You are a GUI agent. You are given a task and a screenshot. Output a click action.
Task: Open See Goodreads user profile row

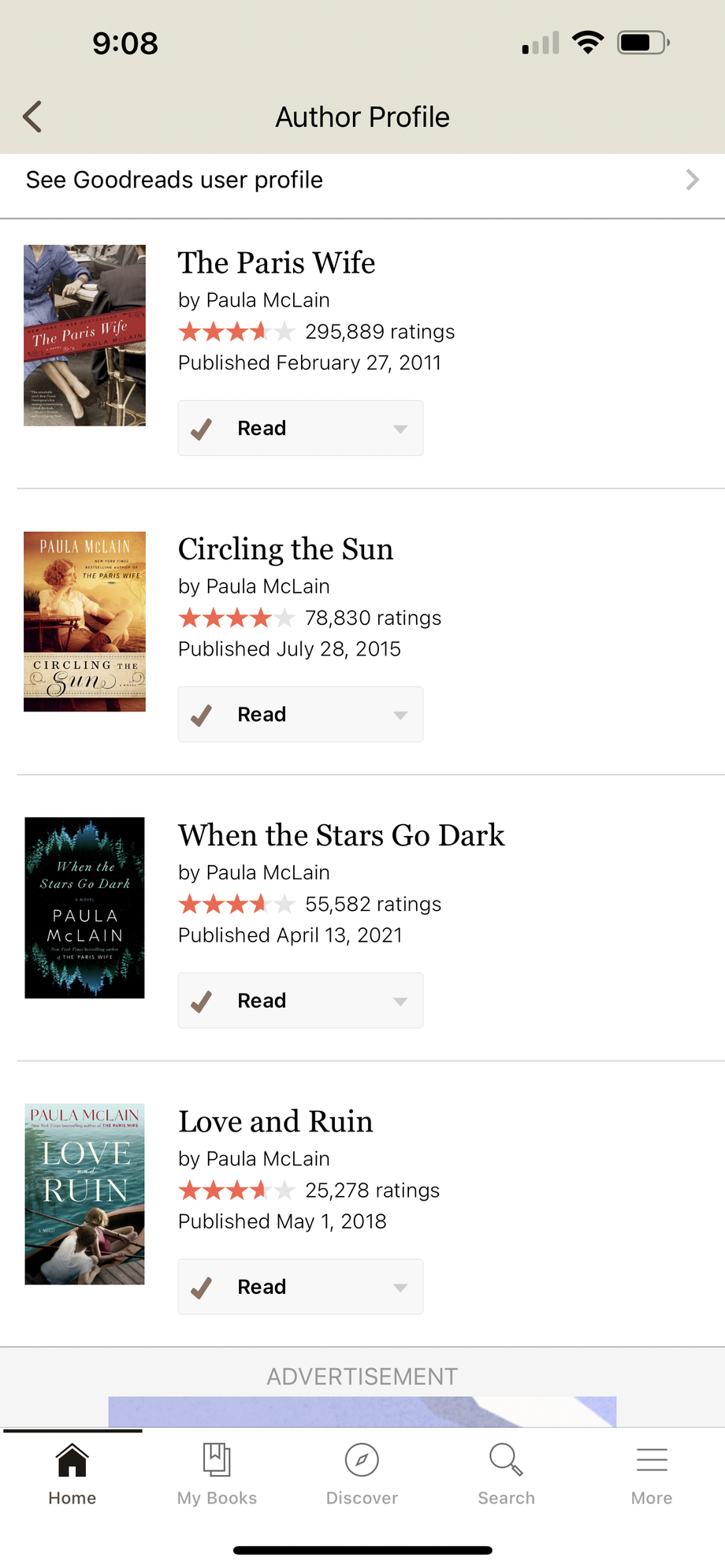[362, 180]
